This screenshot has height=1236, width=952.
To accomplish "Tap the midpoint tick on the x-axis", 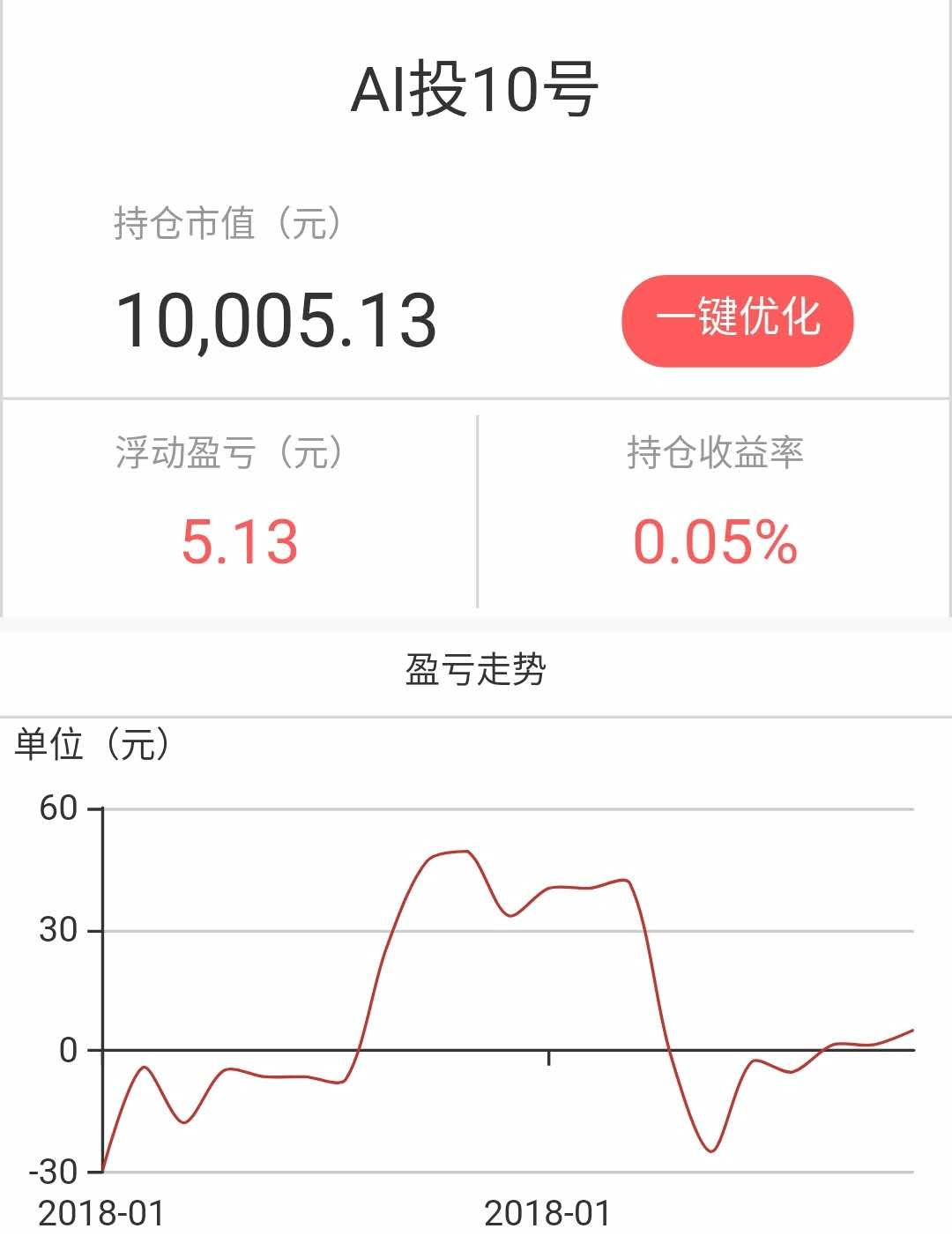I will point(548,1056).
